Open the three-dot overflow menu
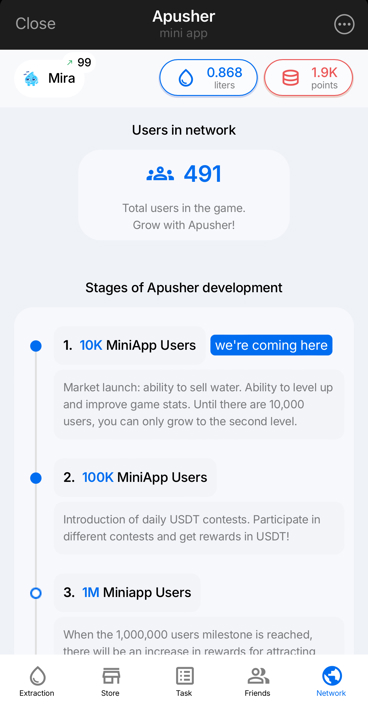 344,24
